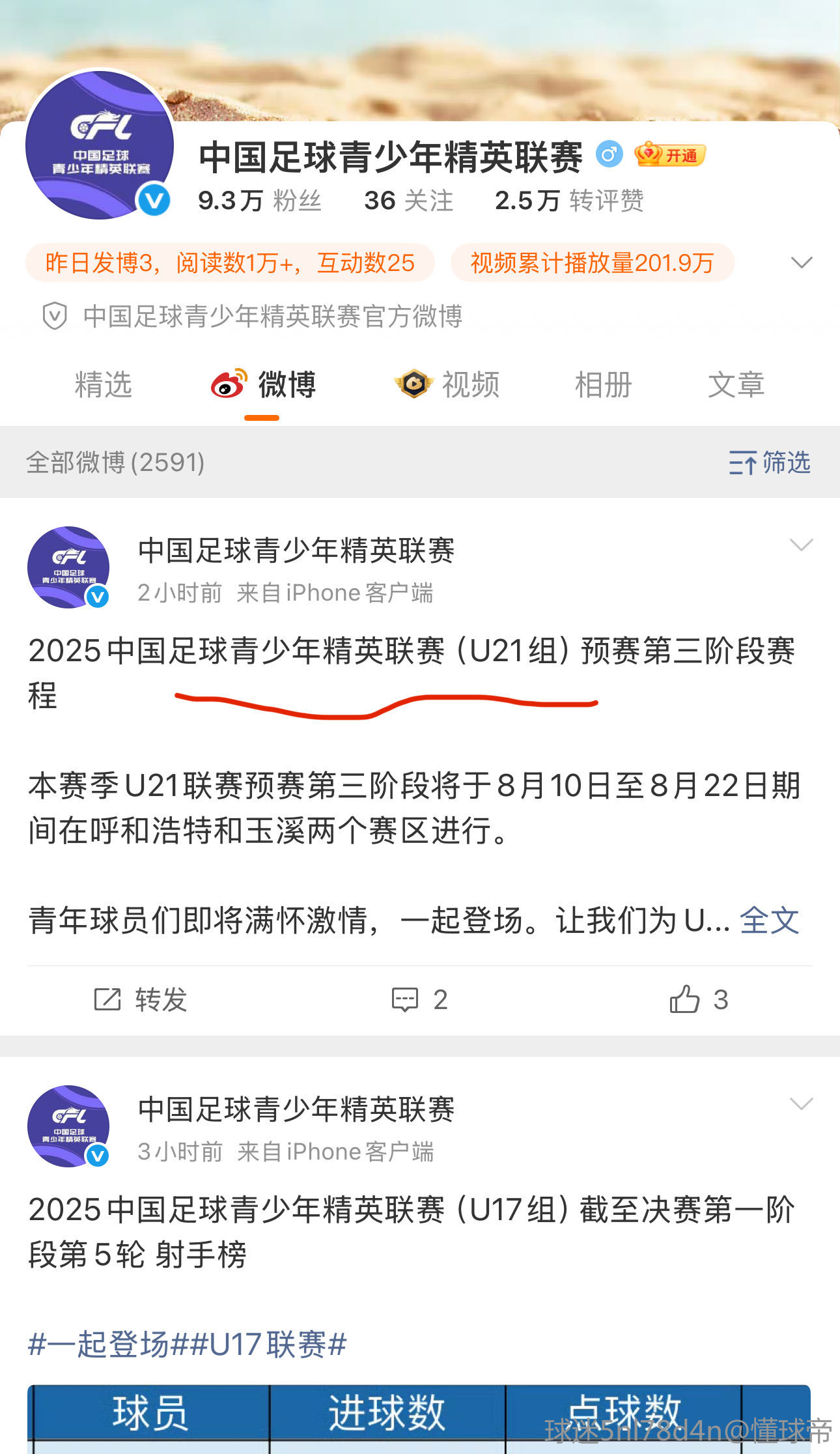Open options chevron on the U17 post
The image size is (840, 1454).
801,1104
